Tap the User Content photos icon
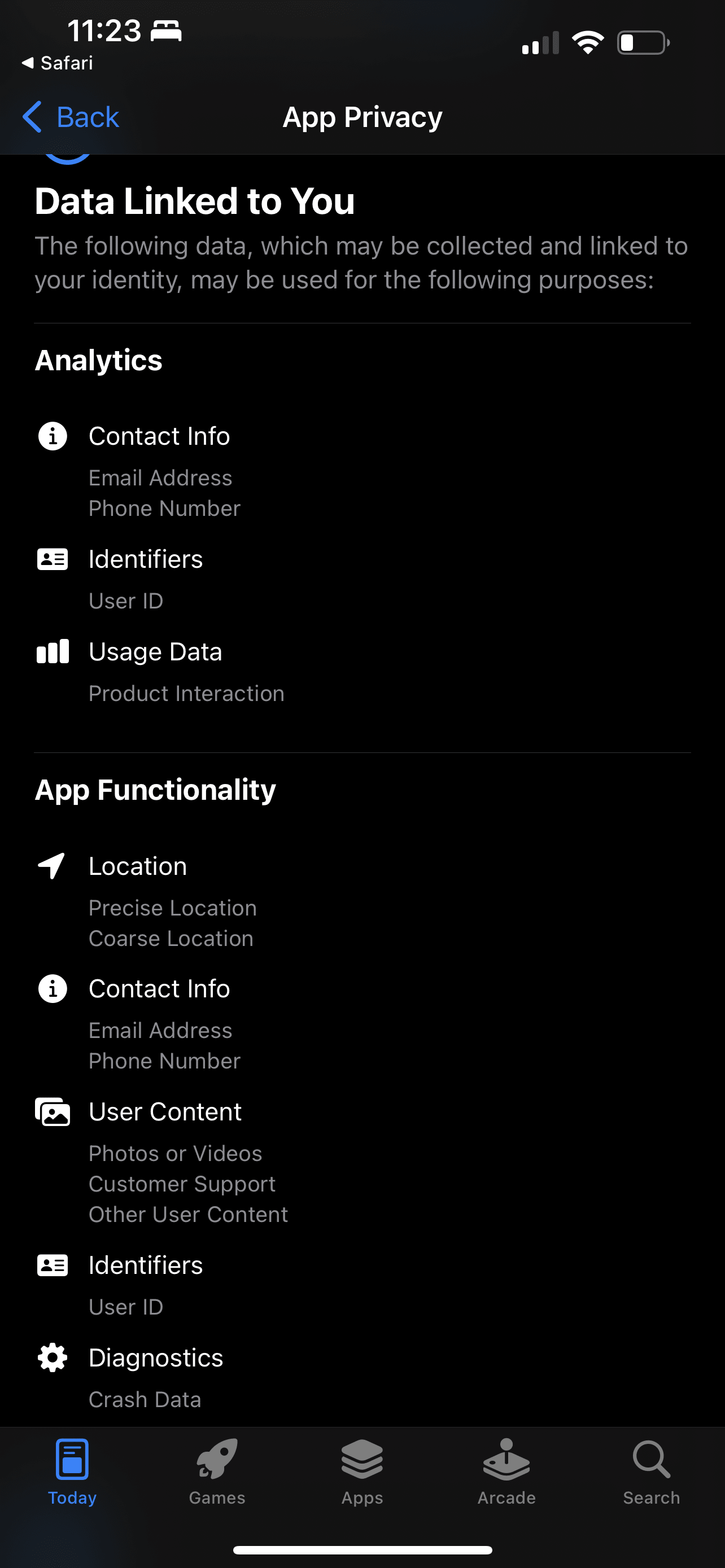Screen dimensions: 725x1568 coord(53,1111)
